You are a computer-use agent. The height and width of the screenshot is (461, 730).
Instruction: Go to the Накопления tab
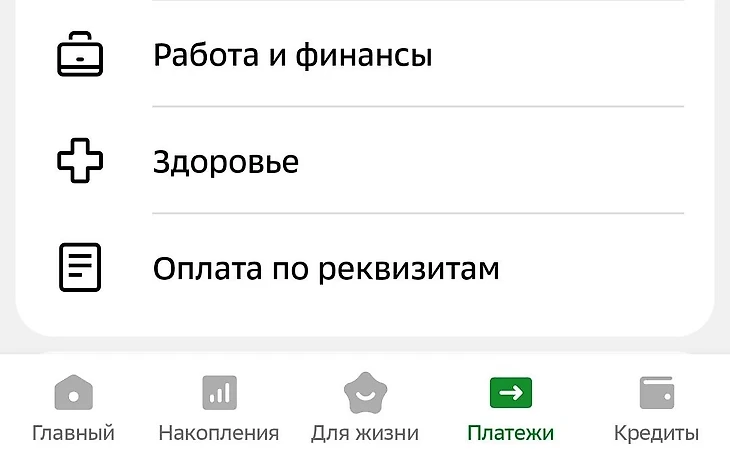pos(218,408)
